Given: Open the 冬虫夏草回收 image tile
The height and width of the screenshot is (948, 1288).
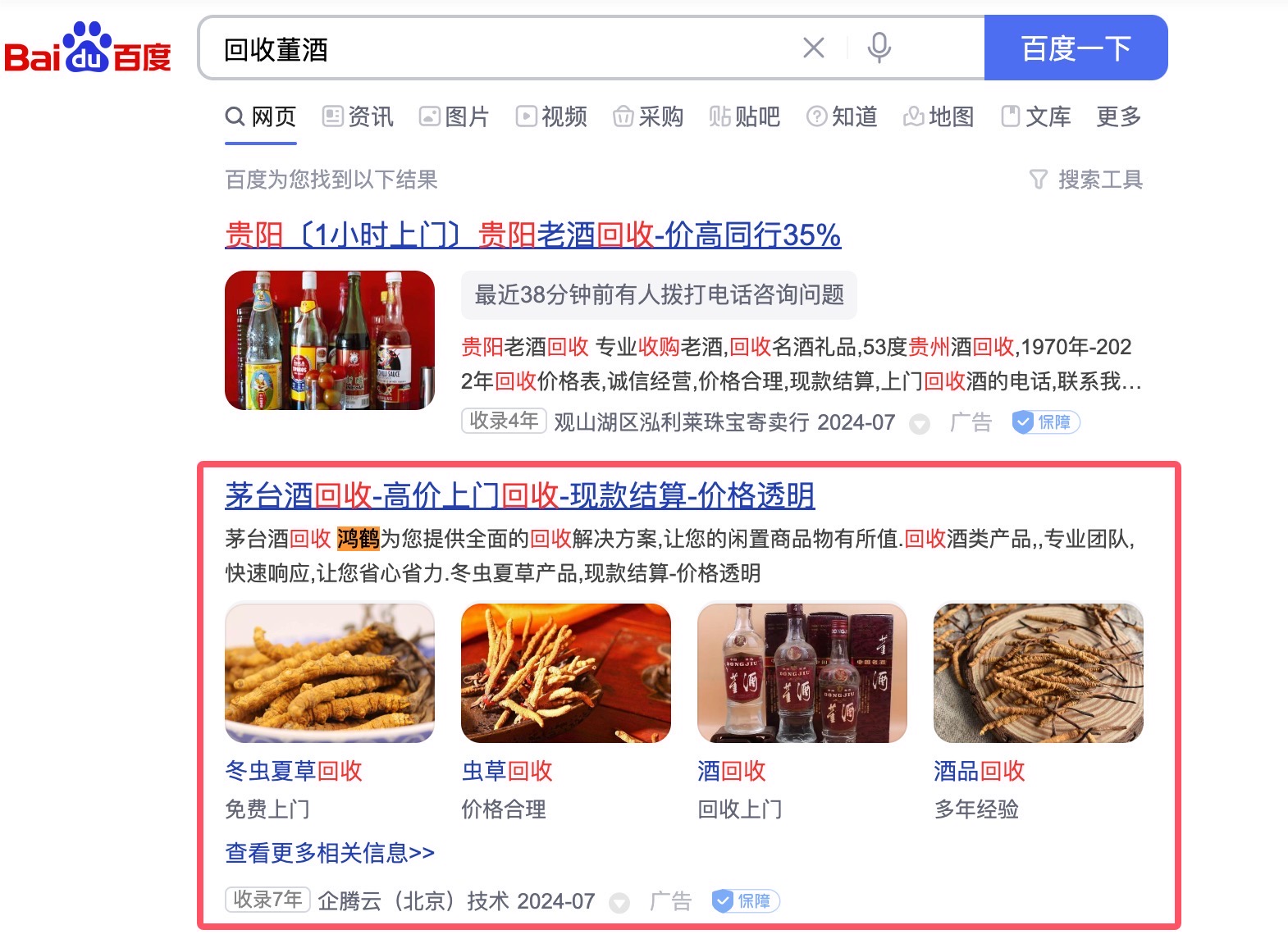Looking at the screenshot, I should (329, 673).
